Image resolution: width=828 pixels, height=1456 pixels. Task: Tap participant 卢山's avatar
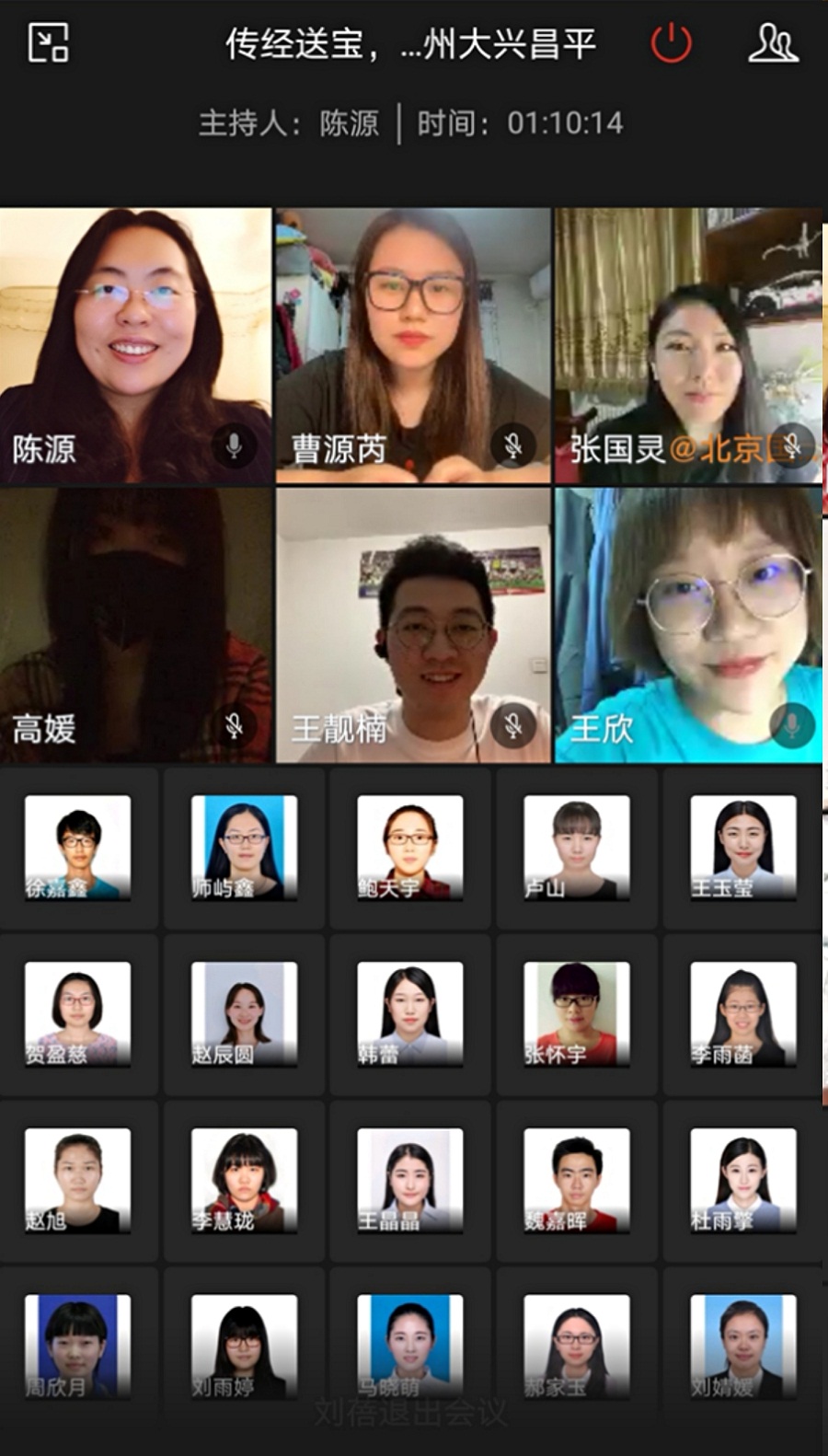[x=577, y=848]
